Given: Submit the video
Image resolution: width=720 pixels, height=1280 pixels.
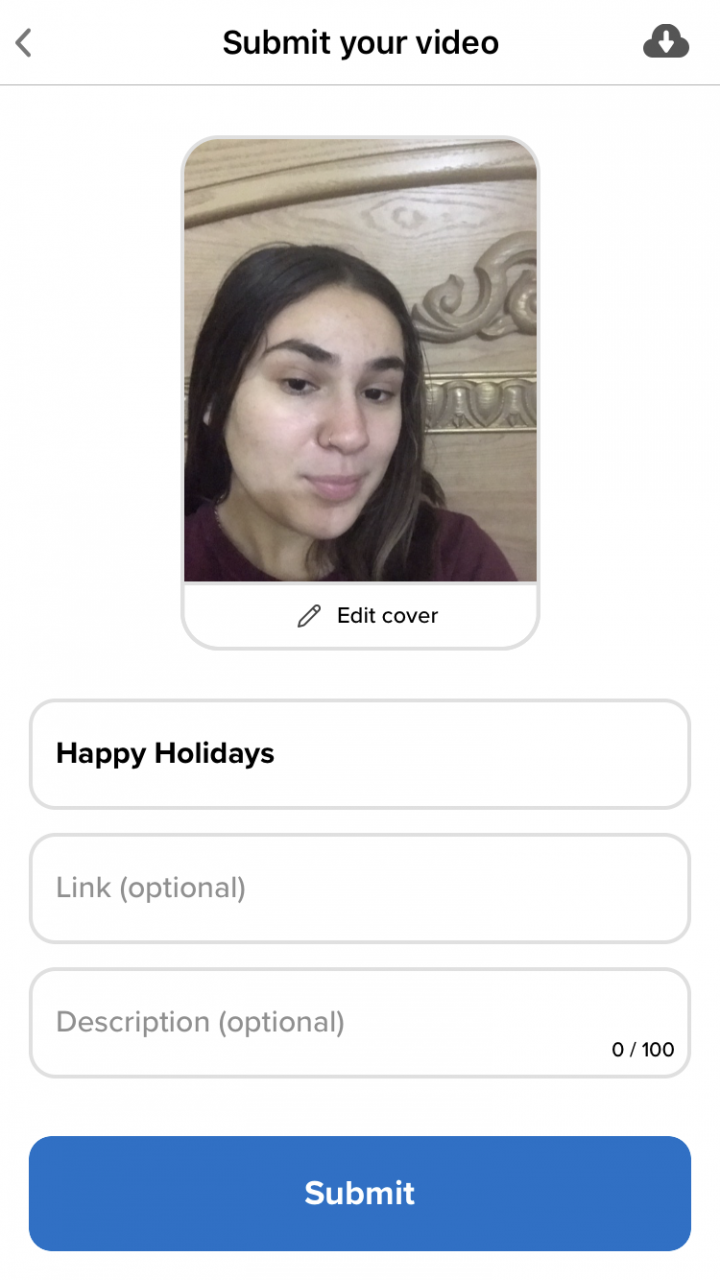Looking at the screenshot, I should [x=360, y=1193].
